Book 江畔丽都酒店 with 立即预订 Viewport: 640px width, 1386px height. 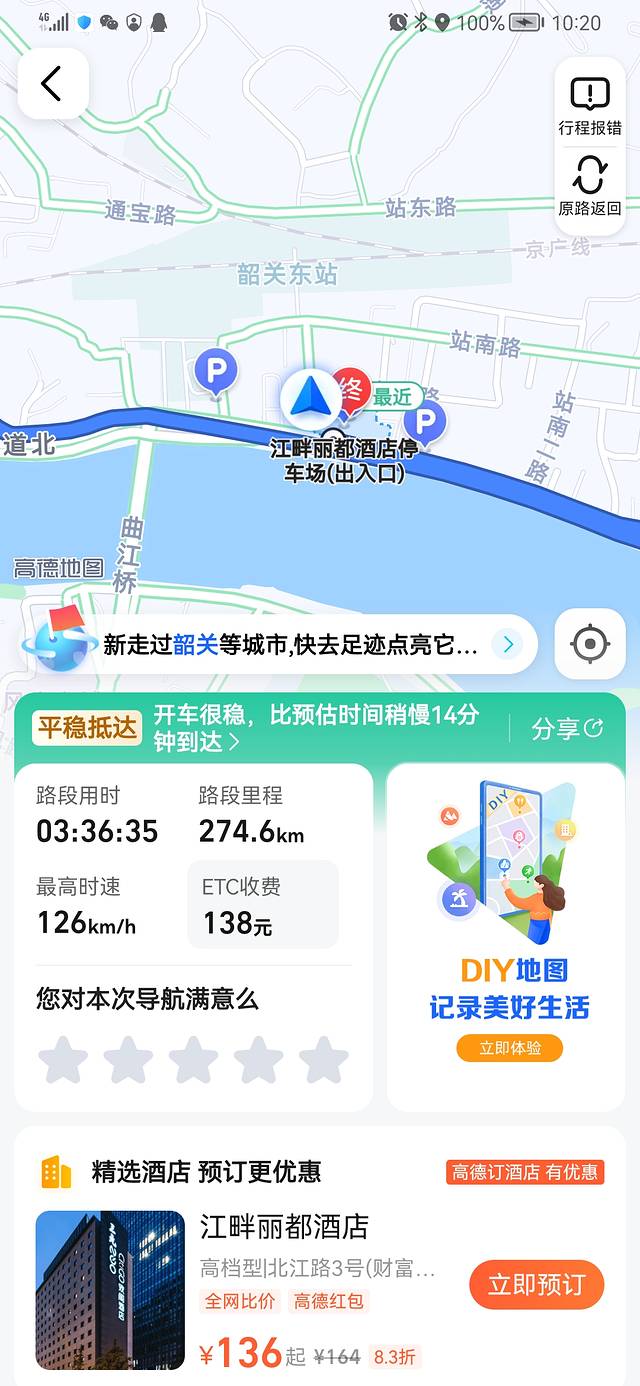[x=536, y=1284]
